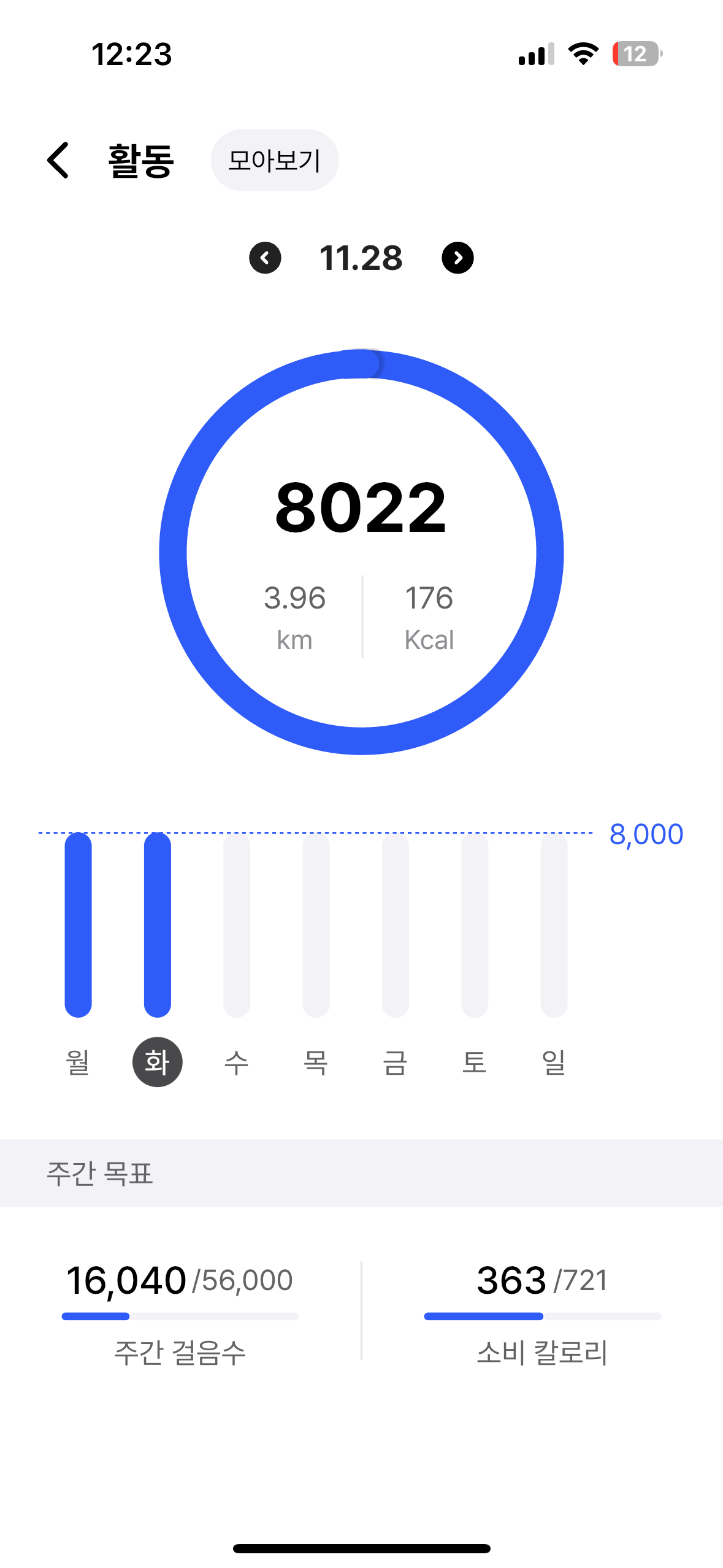Select 수 in the weekly chart

click(x=237, y=1062)
